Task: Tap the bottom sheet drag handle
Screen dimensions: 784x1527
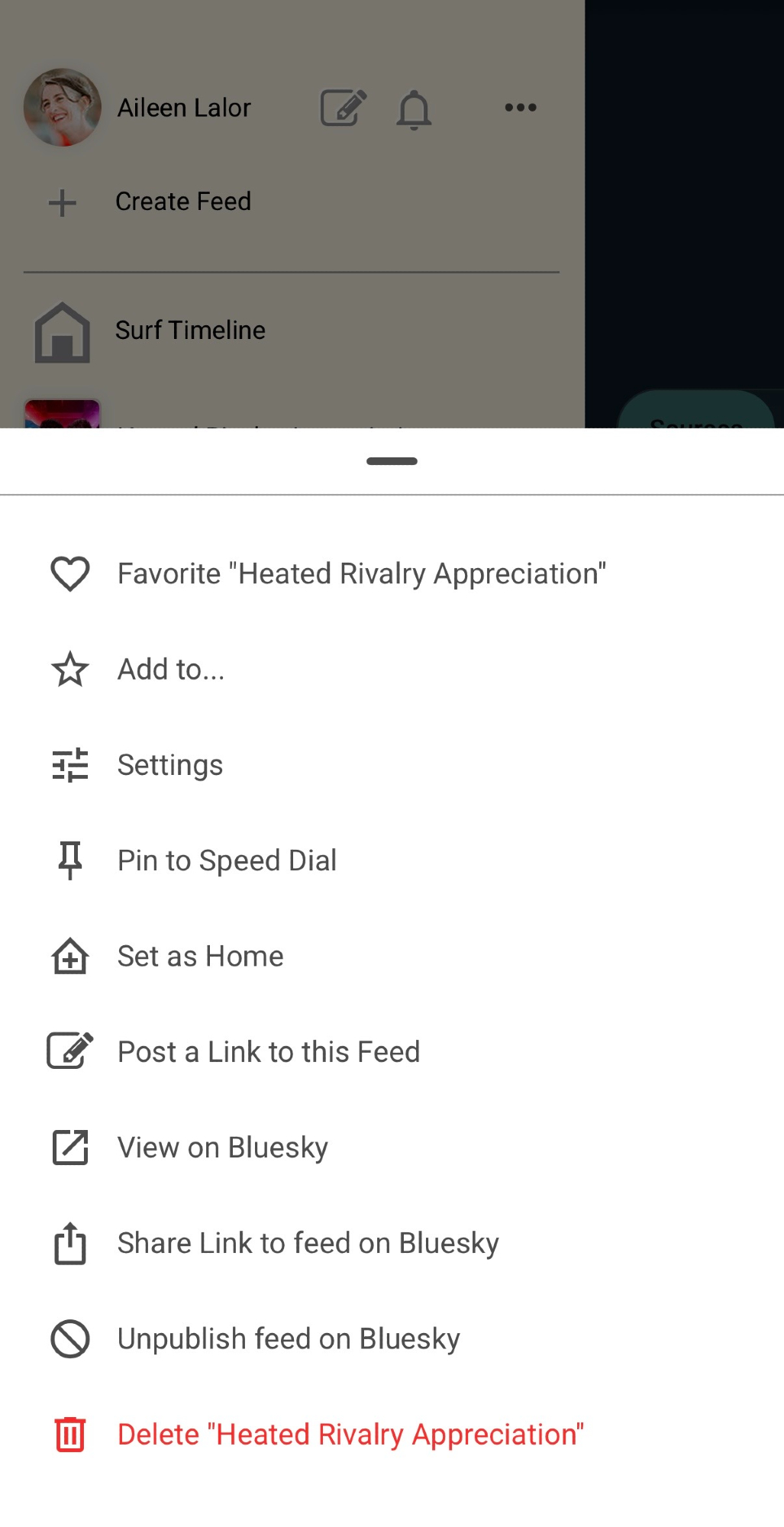Action: (x=392, y=461)
